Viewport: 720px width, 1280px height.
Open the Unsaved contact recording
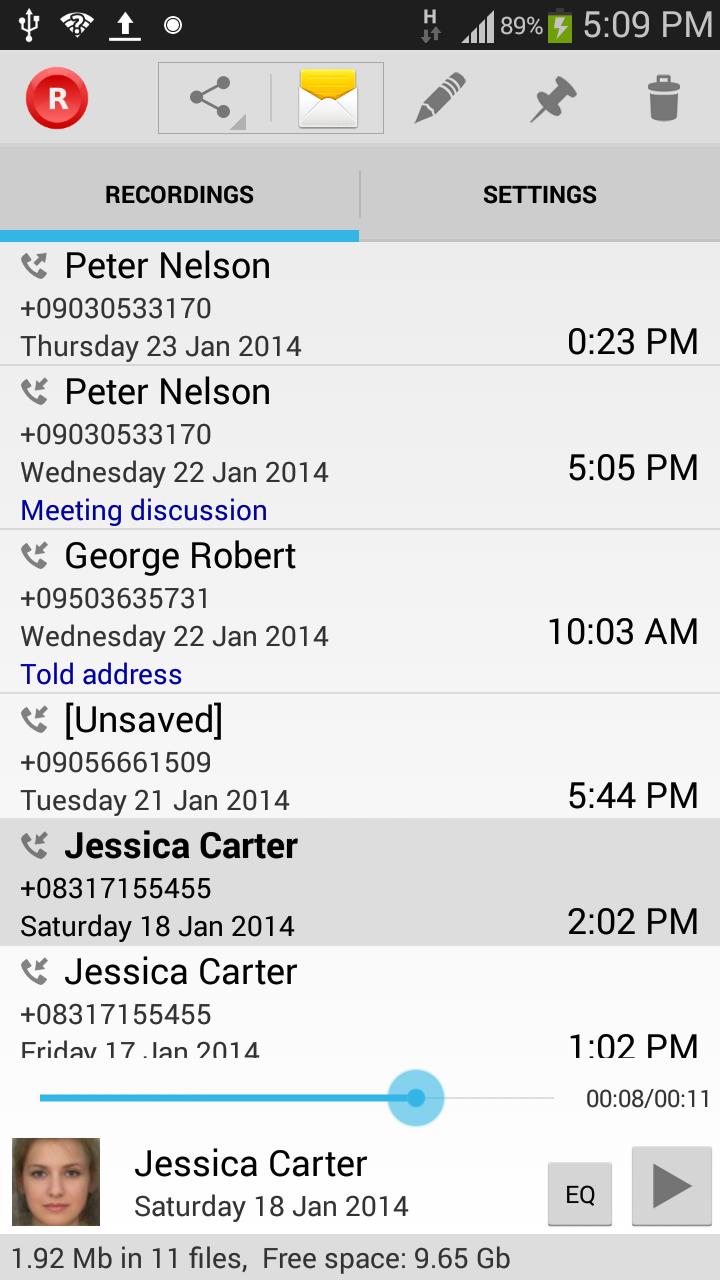point(360,757)
